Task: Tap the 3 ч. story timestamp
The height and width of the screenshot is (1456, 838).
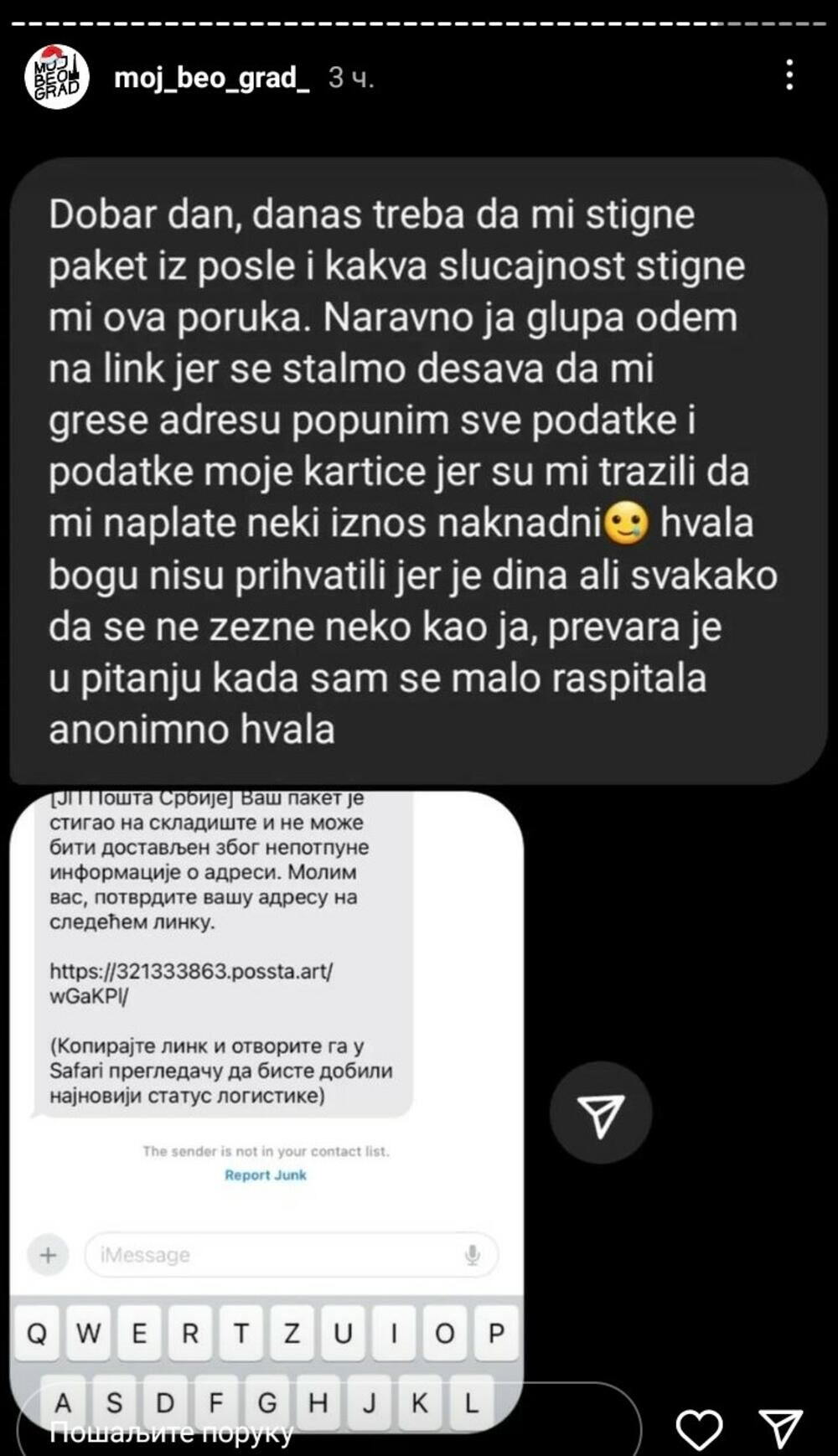Action: [x=353, y=77]
